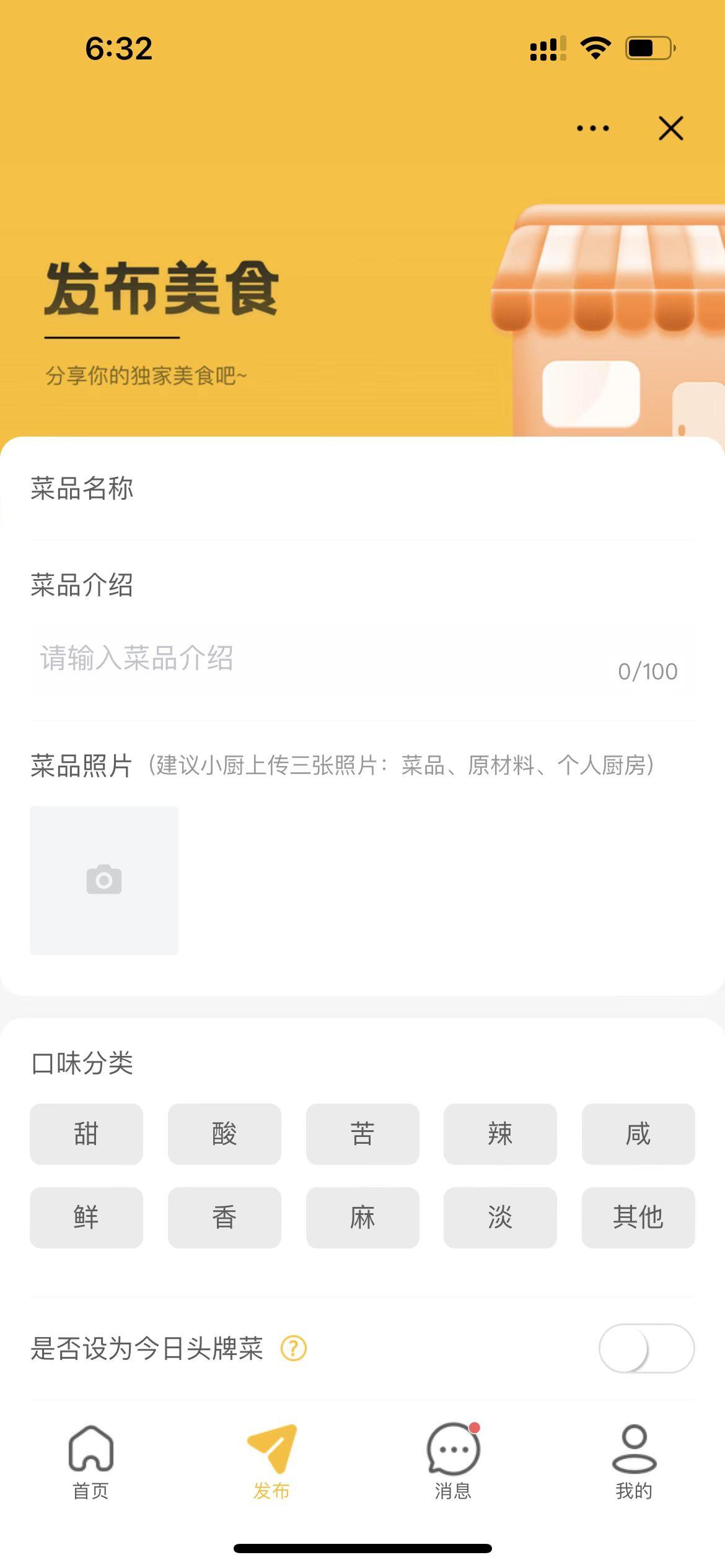Select the 其他 flavor chip
The width and height of the screenshot is (725, 1568).
[638, 1217]
